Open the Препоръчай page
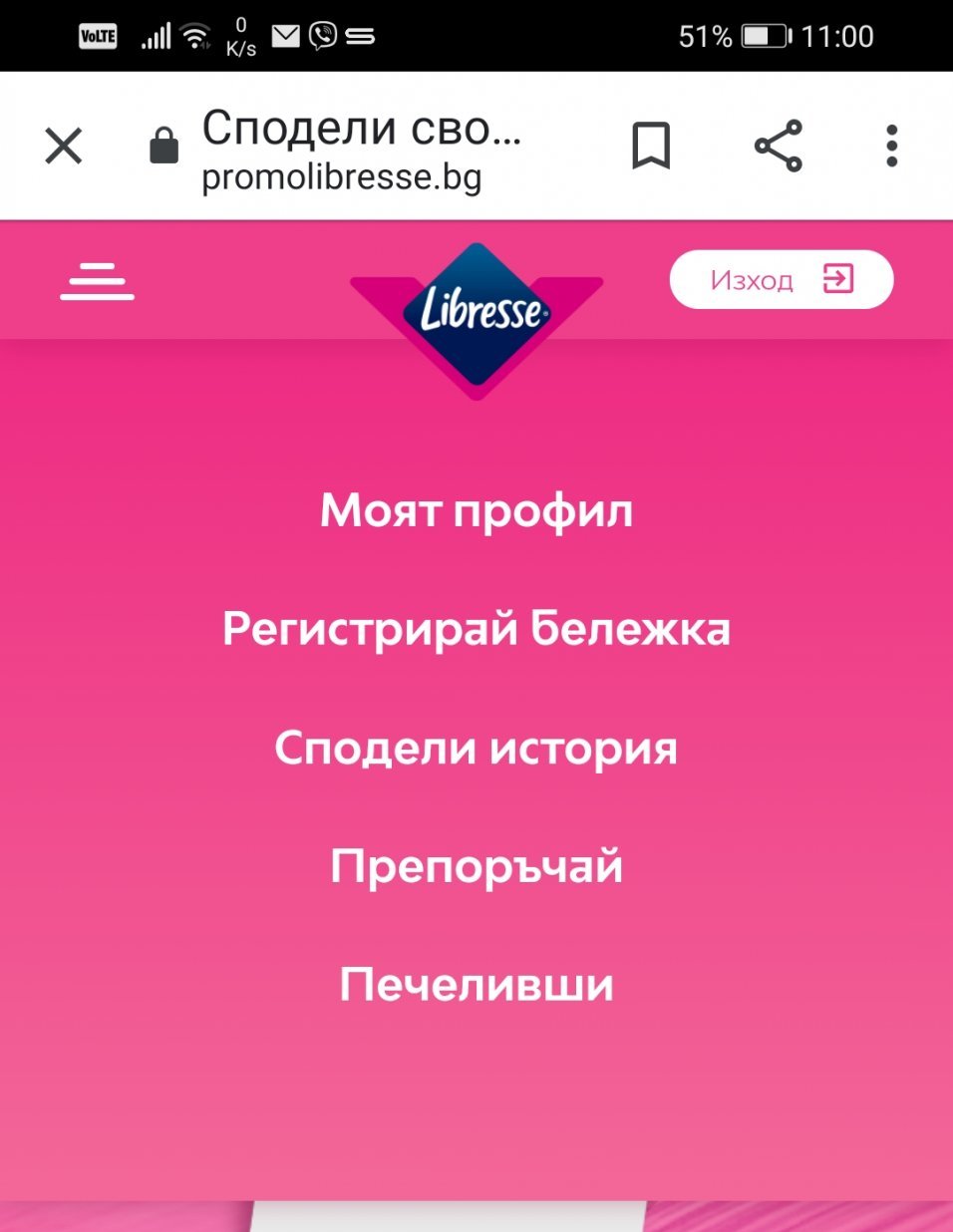 [x=476, y=866]
